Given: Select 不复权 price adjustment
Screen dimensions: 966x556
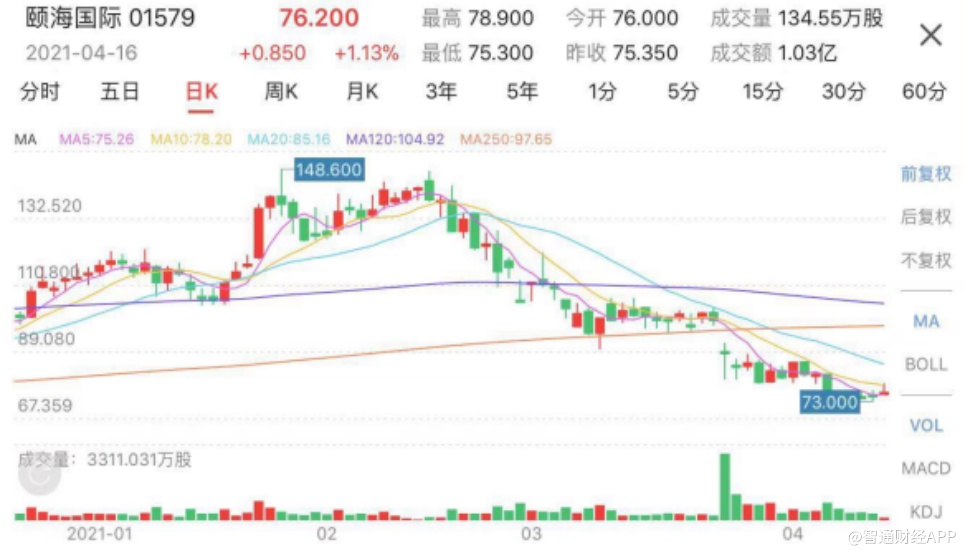Looking at the screenshot, I should [926, 260].
